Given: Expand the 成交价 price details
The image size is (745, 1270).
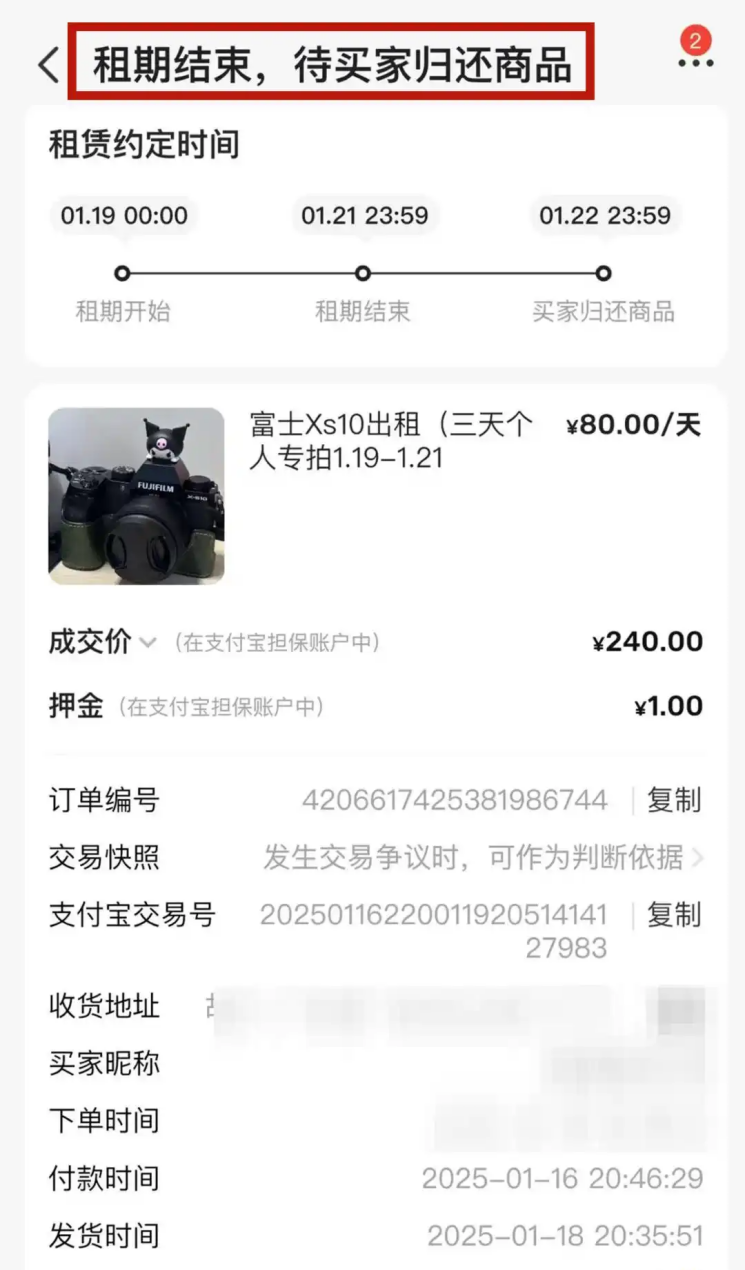Looking at the screenshot, I should coord(148,642).
